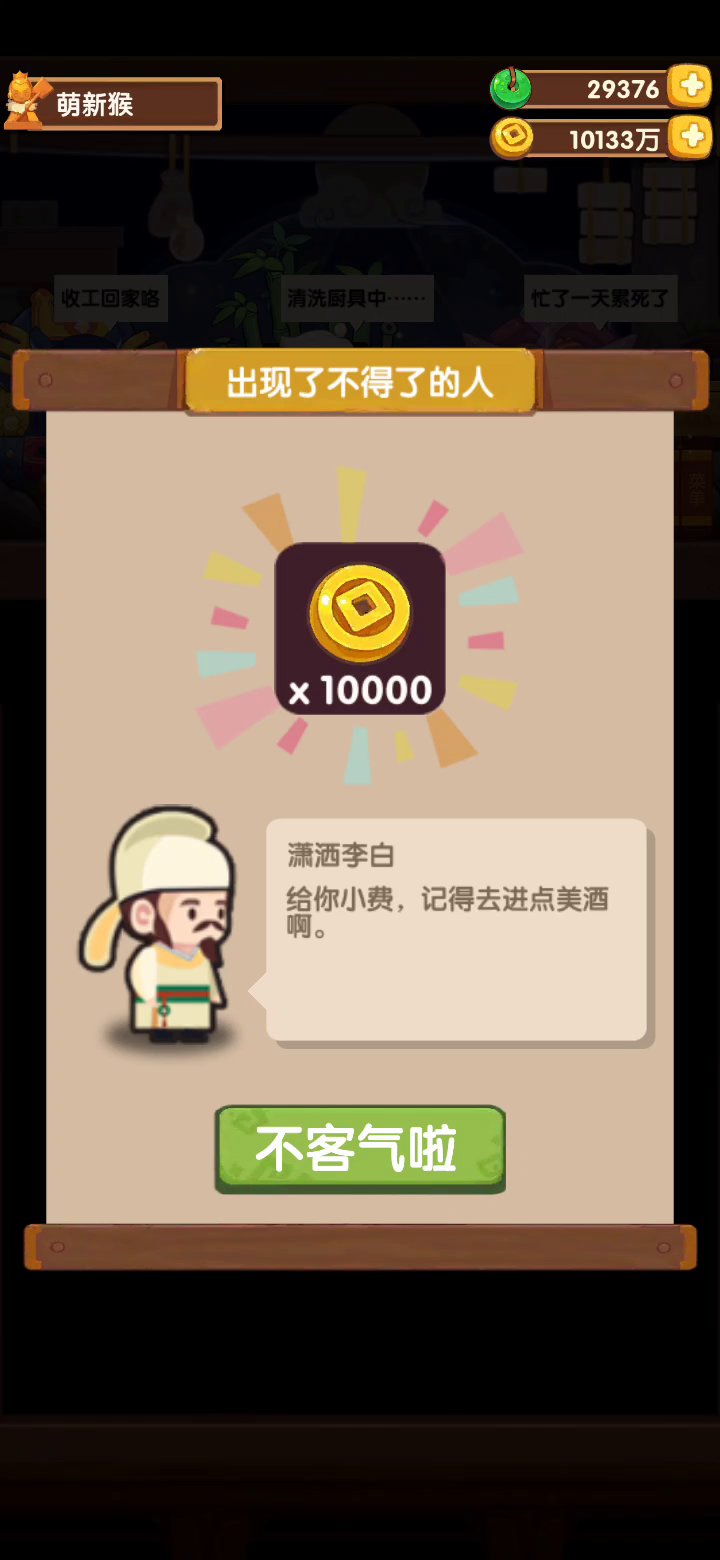Screen dimensions: 720x1560
Task: Add more jade currency with plus icon
Action: [x=690, y=87]
